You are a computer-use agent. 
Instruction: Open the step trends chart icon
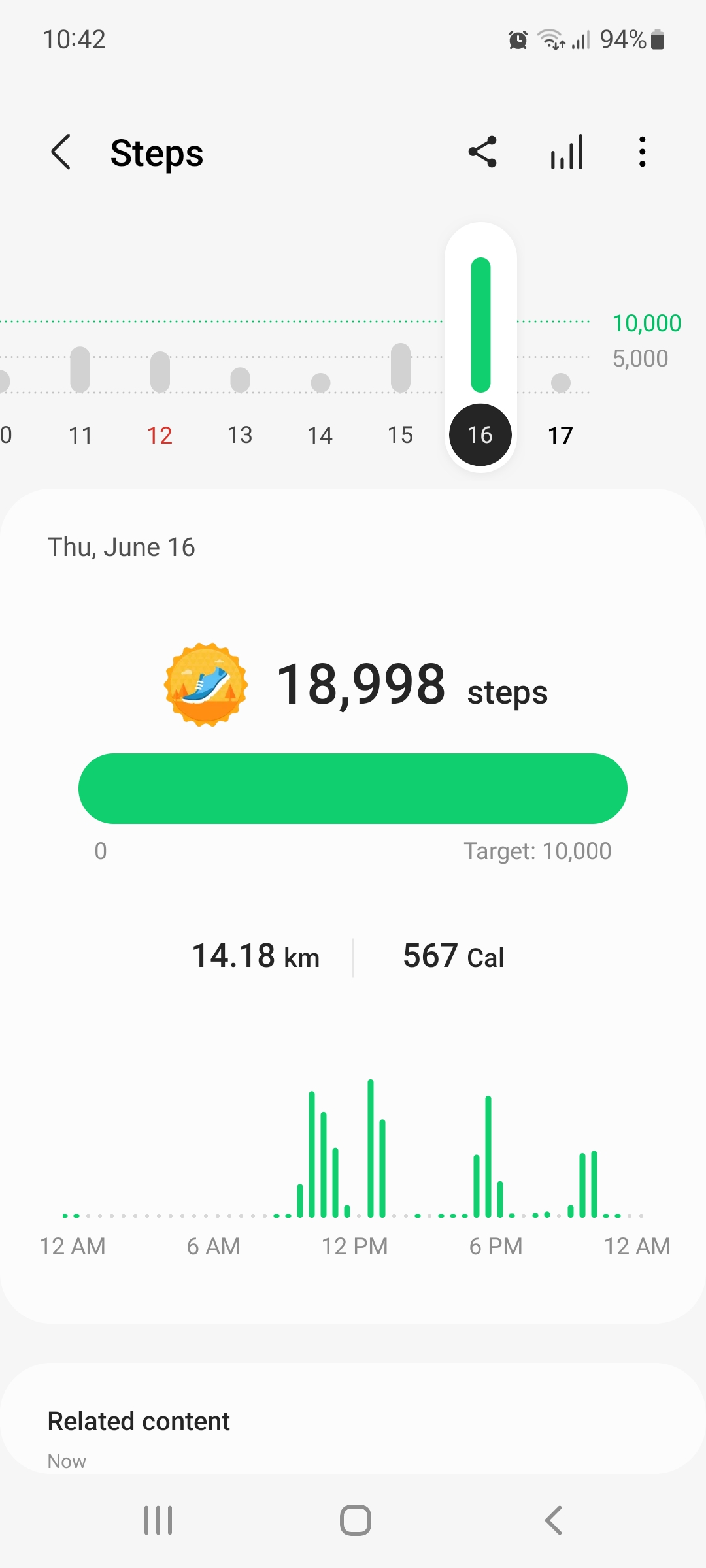[567, 153]
